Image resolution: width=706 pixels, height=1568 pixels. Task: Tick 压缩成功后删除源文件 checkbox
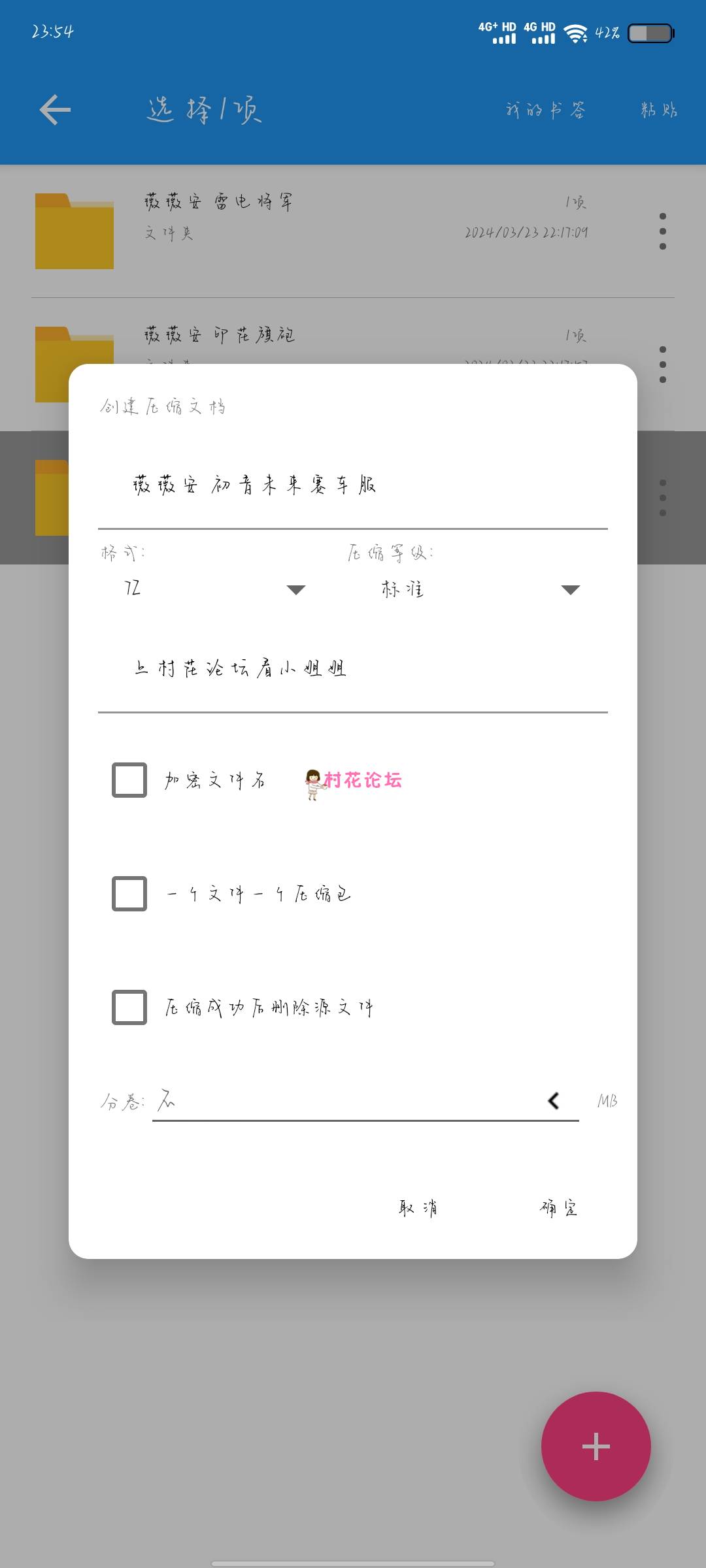[129, 1007]
